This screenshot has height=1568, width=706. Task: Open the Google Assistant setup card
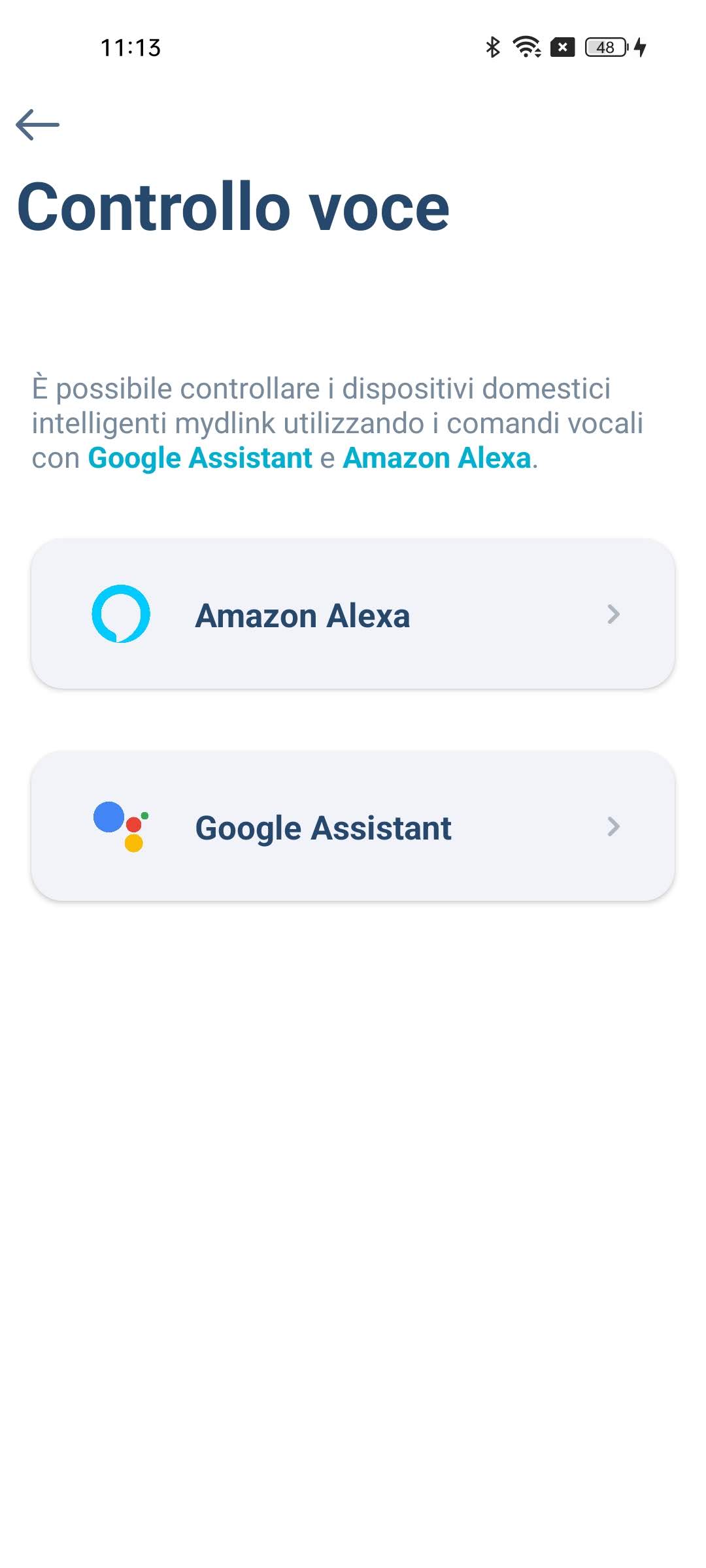[353, 826]
